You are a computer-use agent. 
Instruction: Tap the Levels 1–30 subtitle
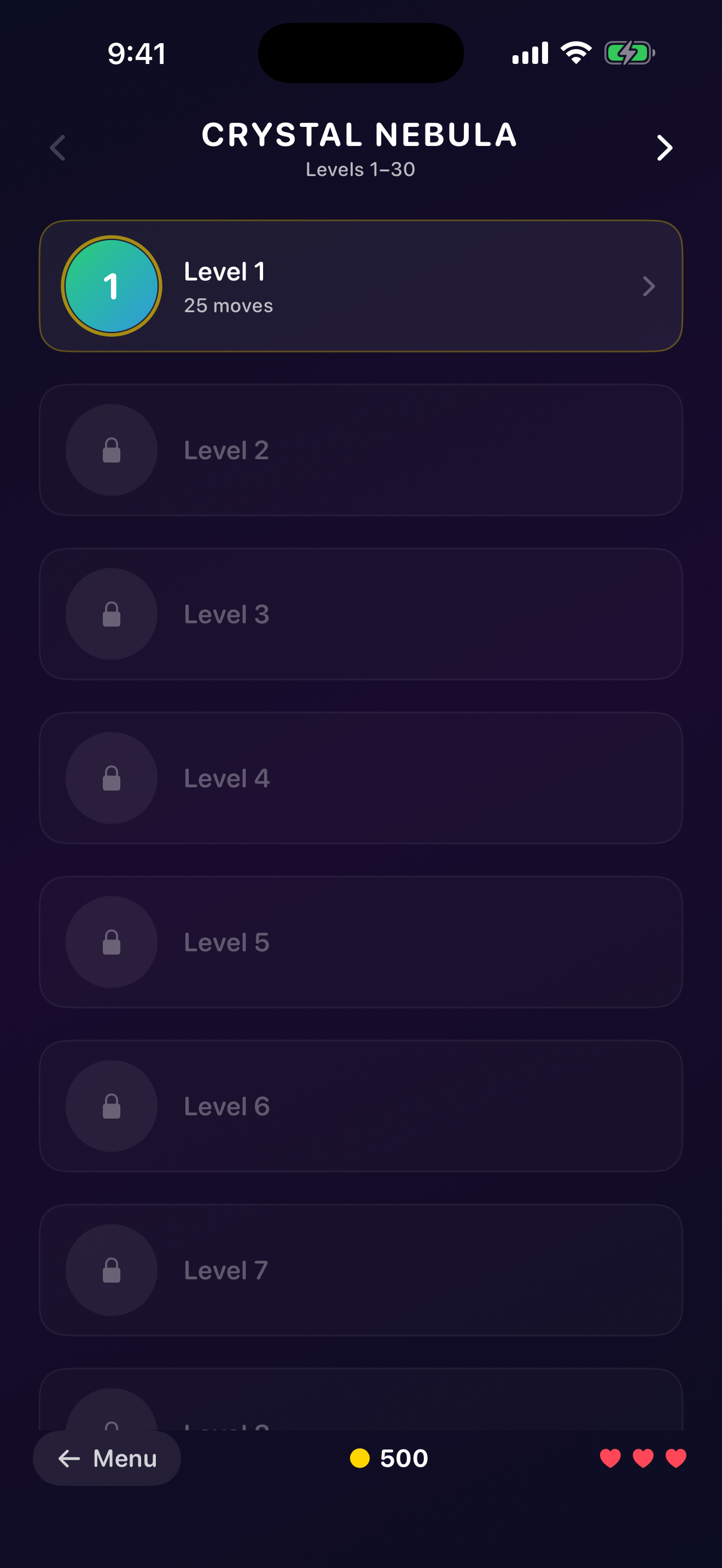pos(360,170)
